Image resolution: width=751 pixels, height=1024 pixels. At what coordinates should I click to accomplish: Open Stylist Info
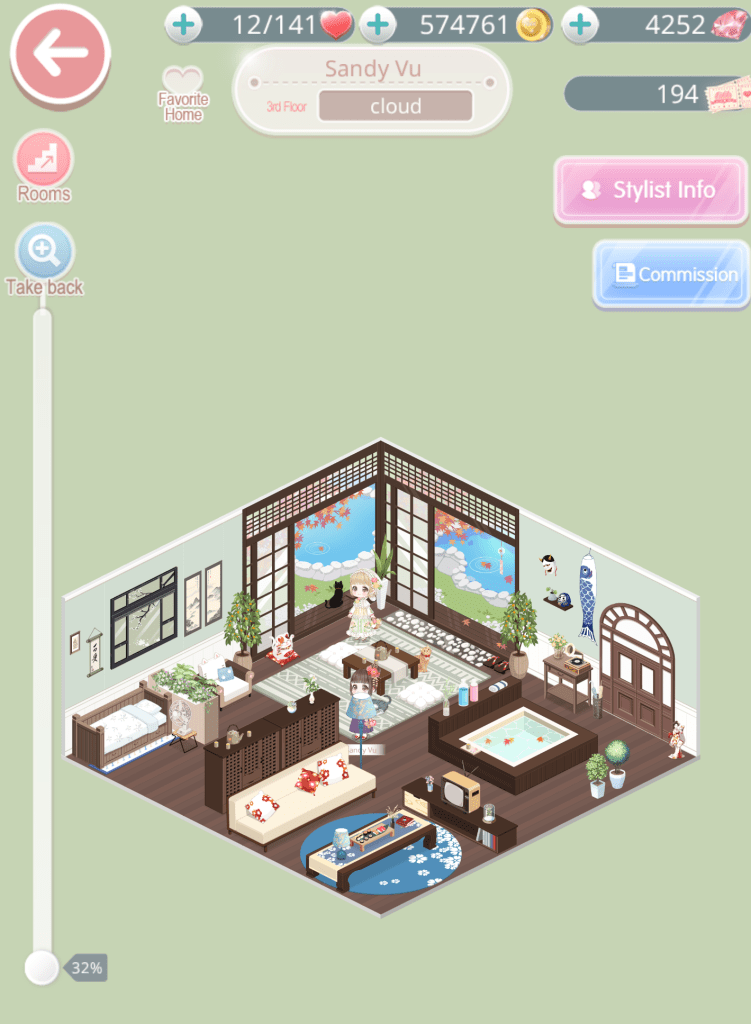[x=651, y=190]
